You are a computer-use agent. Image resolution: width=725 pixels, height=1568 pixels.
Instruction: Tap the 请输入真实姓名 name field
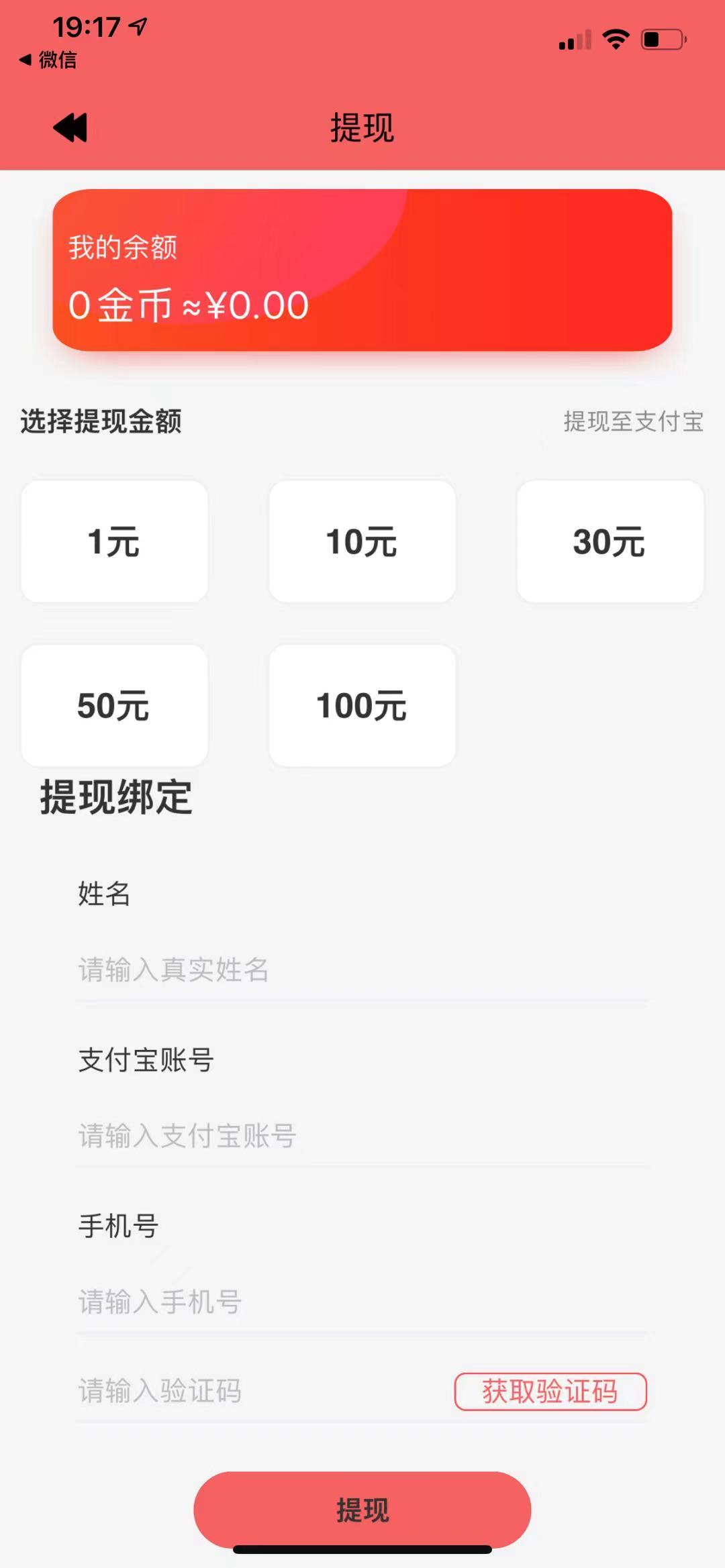(269, 968)
